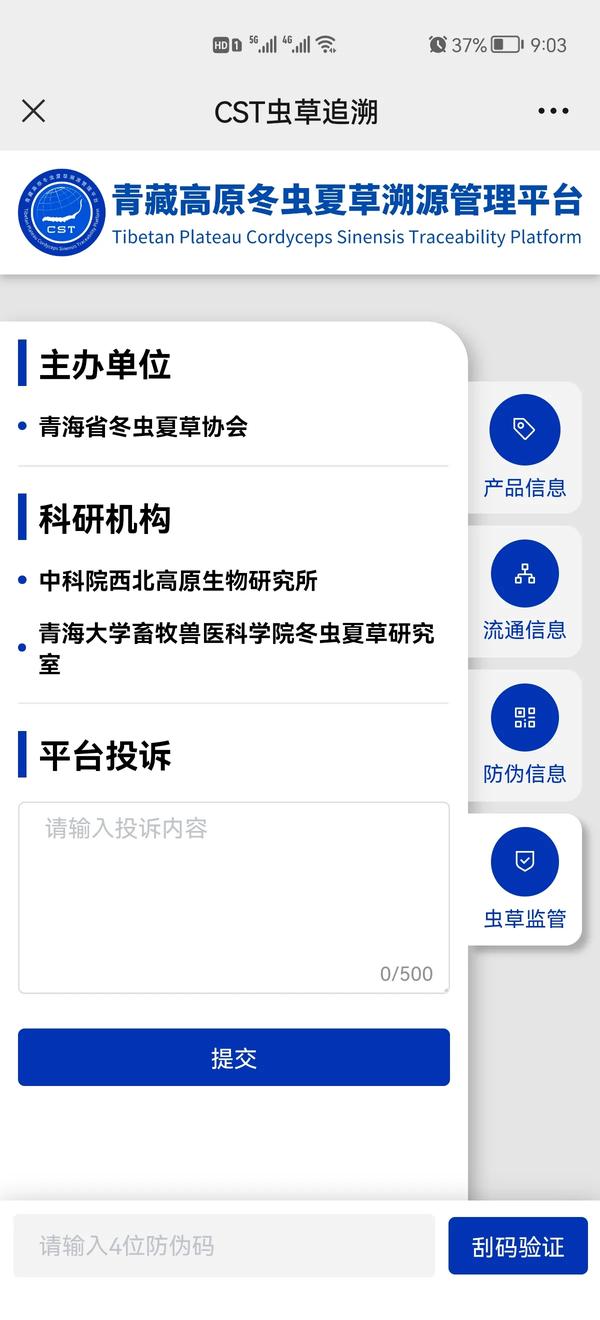Switch to the 防伪信息 tab
The height and width of the screenshot is (1320, 600).
click(x=525, y=734)
